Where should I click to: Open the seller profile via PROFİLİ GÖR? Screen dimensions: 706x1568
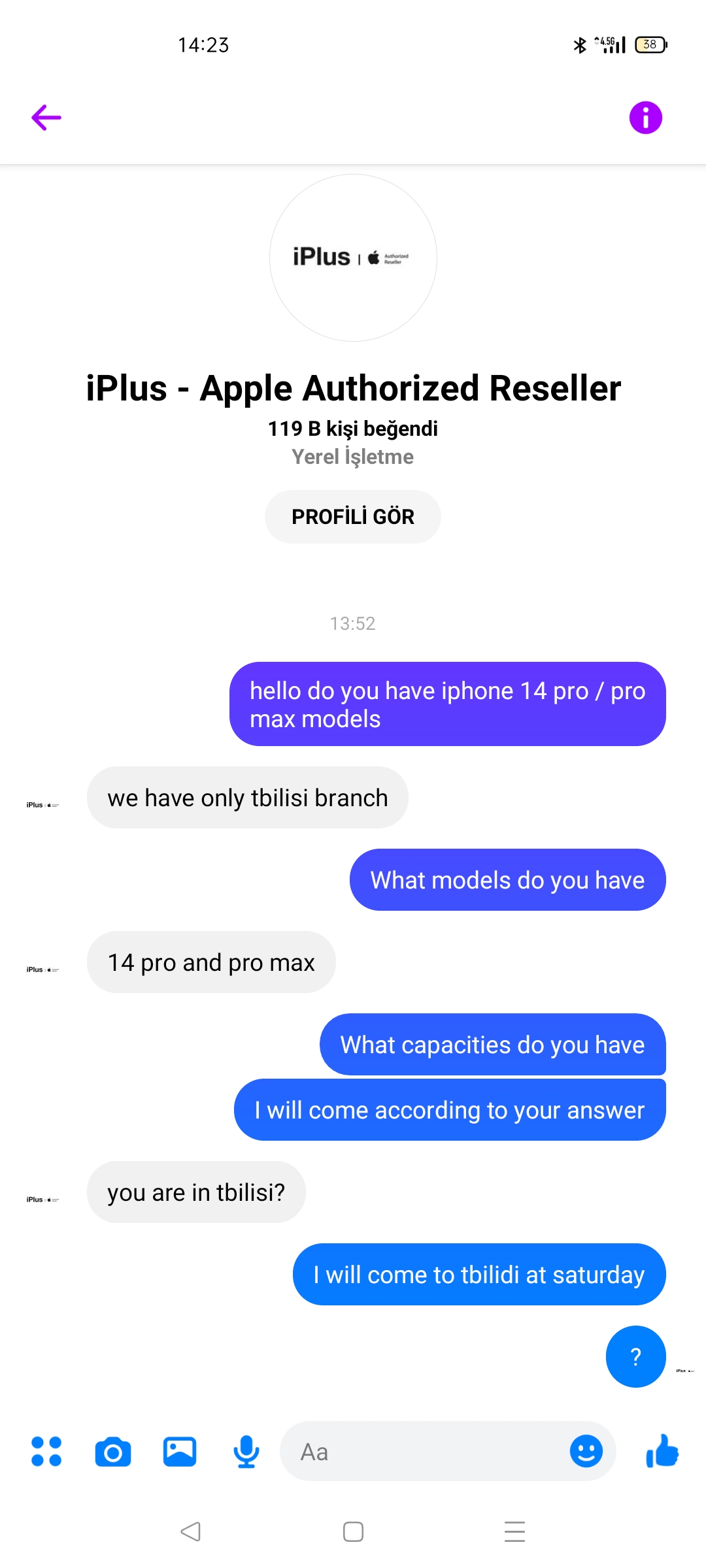[353, 516]
